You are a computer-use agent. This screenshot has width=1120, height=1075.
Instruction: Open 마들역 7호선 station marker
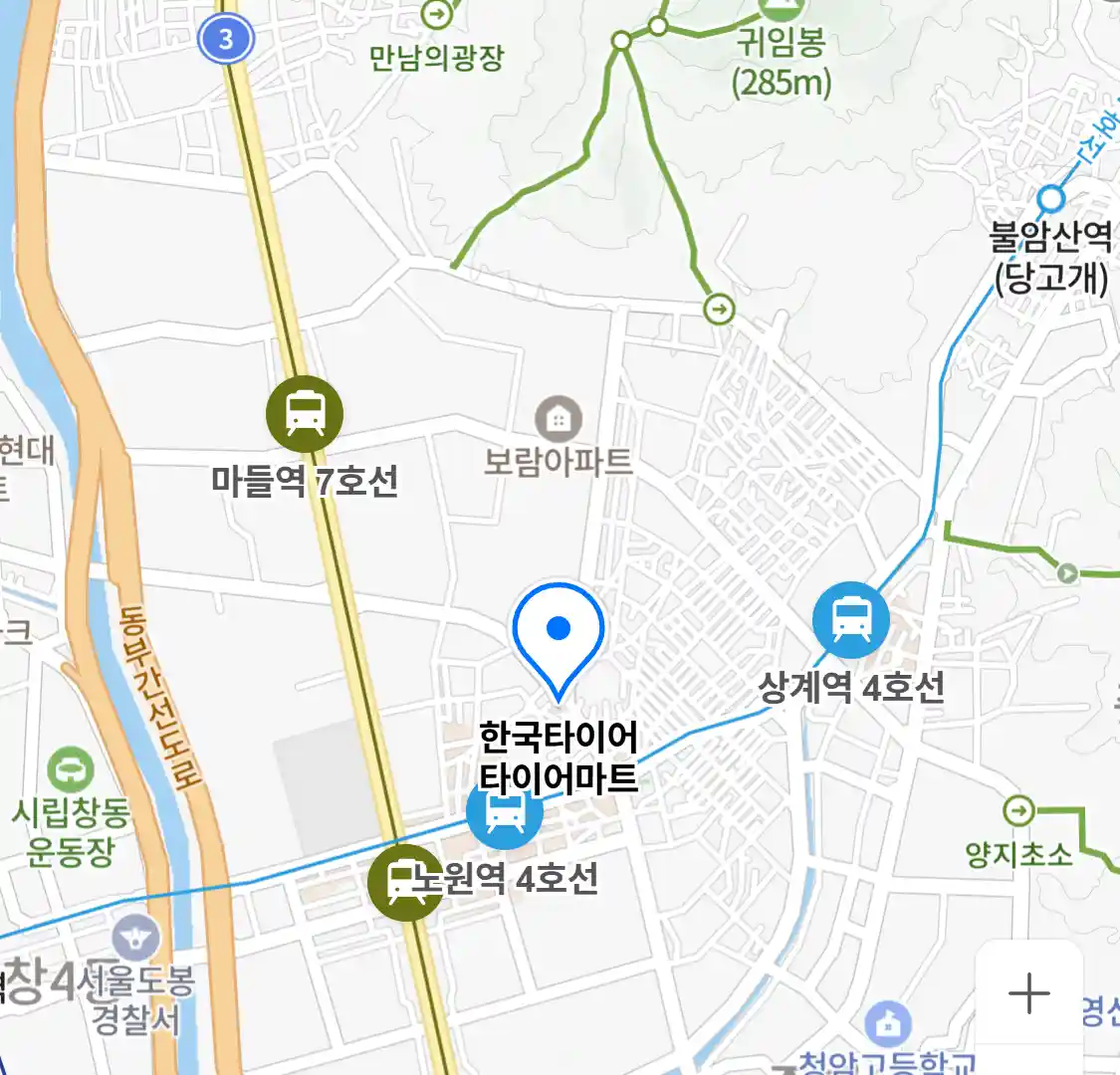point(305,415)
